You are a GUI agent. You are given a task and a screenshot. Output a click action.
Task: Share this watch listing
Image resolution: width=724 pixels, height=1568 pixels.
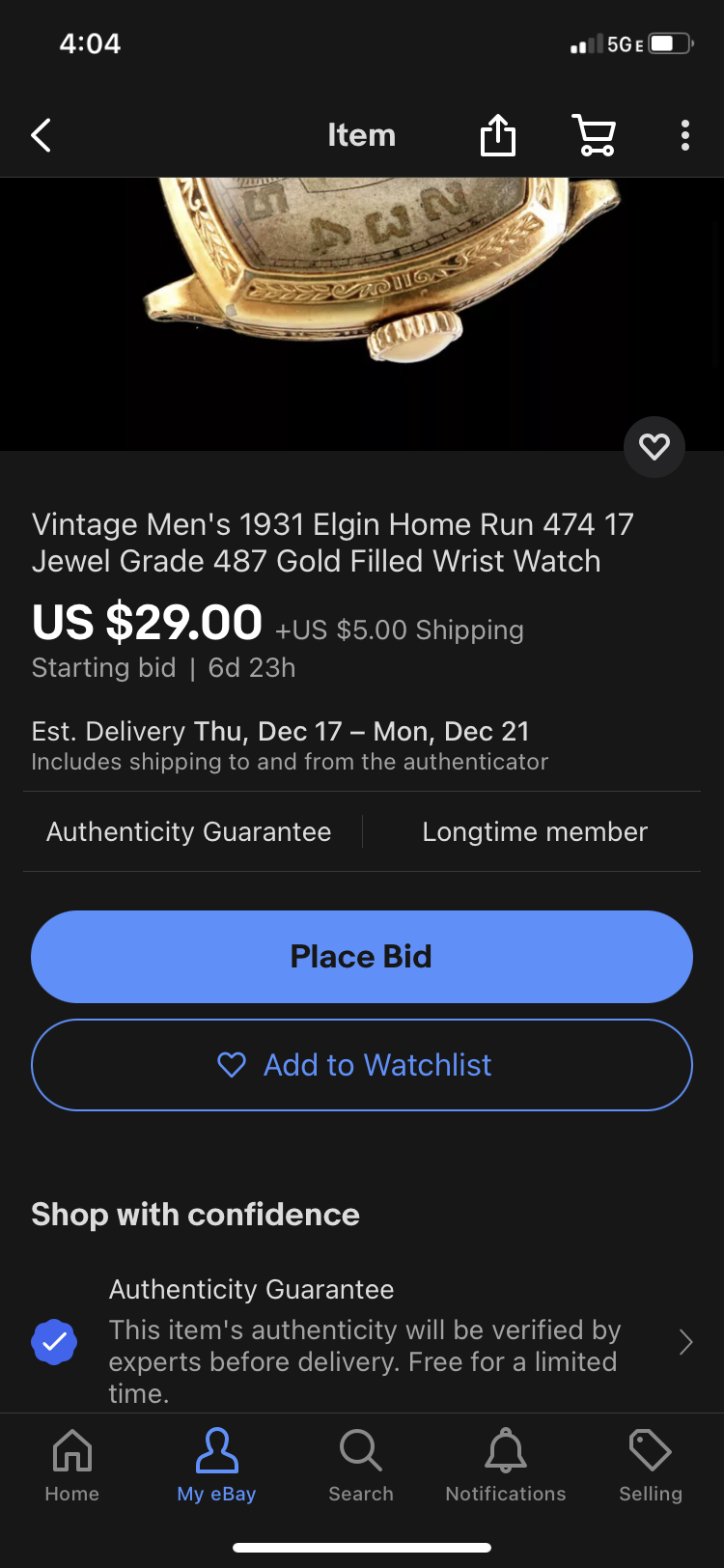[498, 135]
